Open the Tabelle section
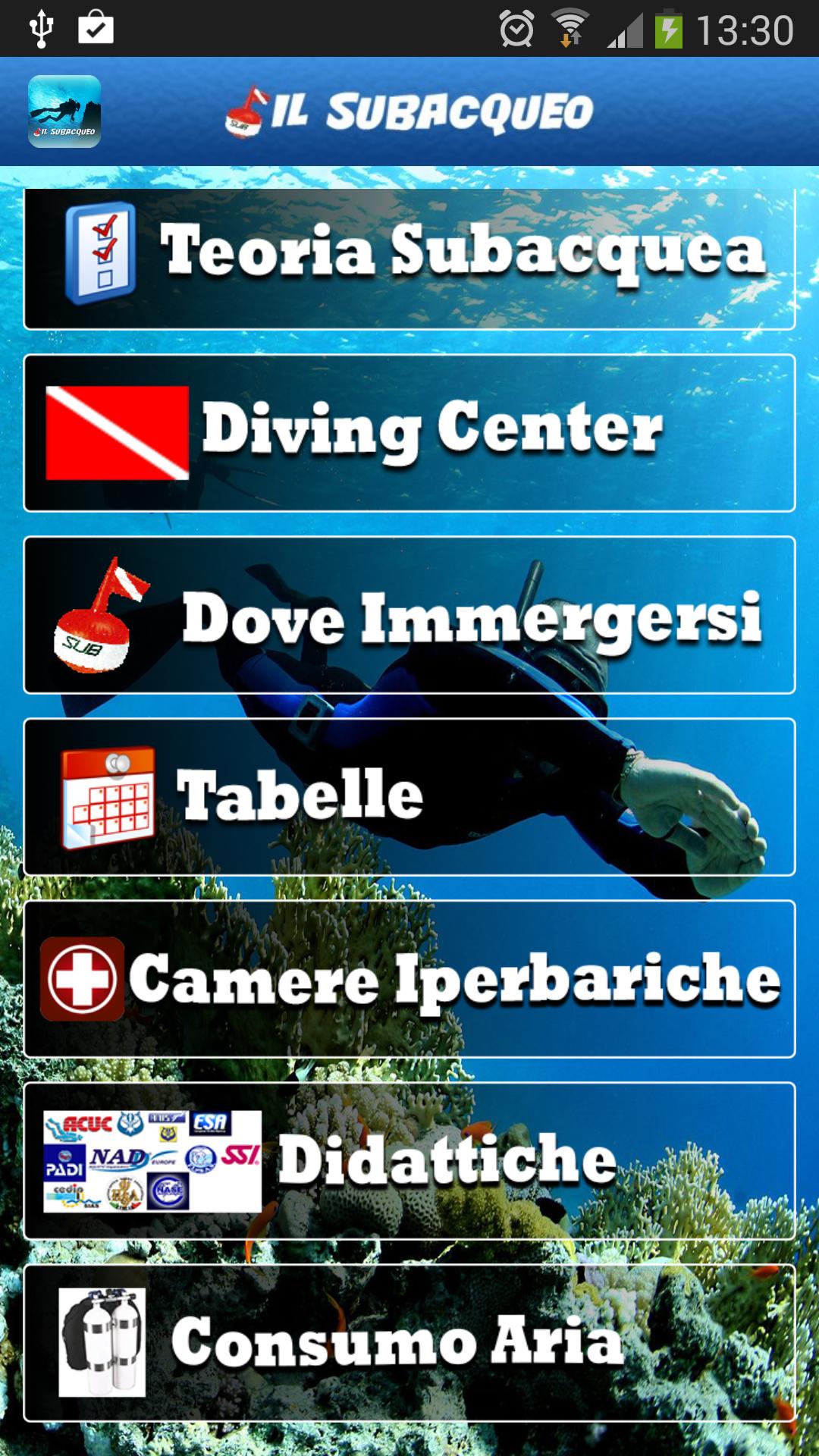The image size is (819, 1456). tap(409, 796)
